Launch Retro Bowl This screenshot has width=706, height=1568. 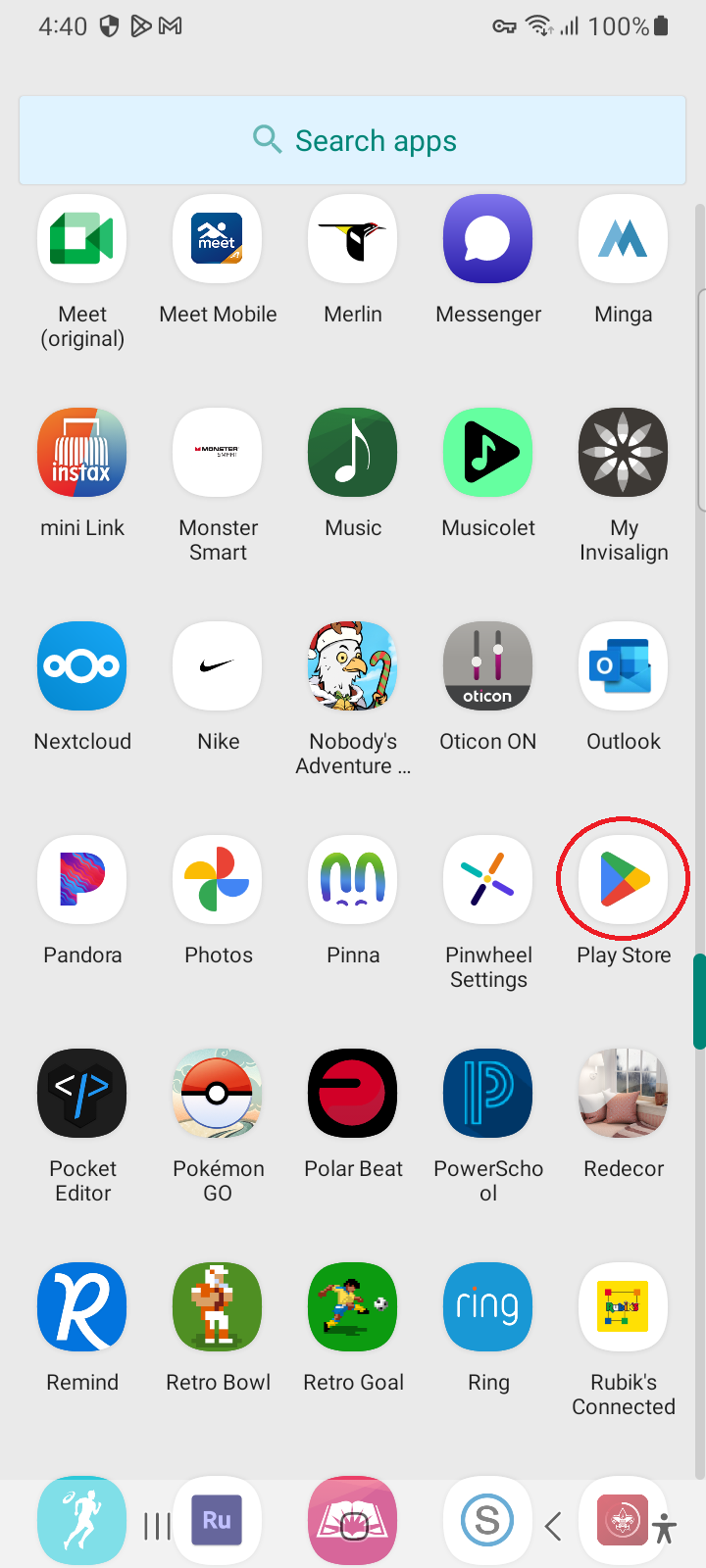point(218,1307)
